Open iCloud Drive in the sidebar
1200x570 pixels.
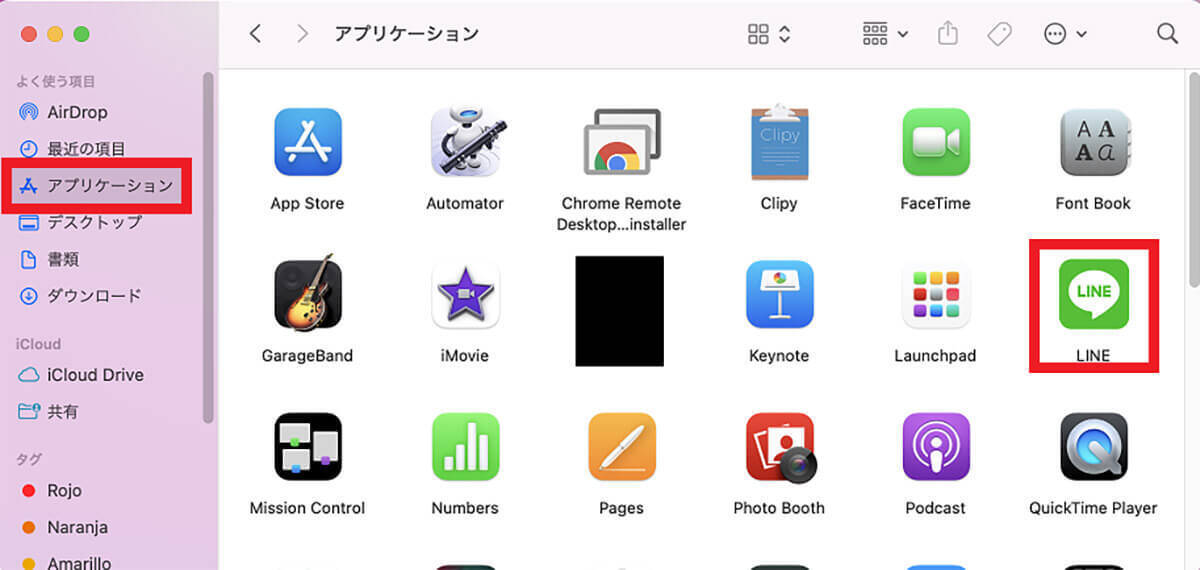click(95, 375)
